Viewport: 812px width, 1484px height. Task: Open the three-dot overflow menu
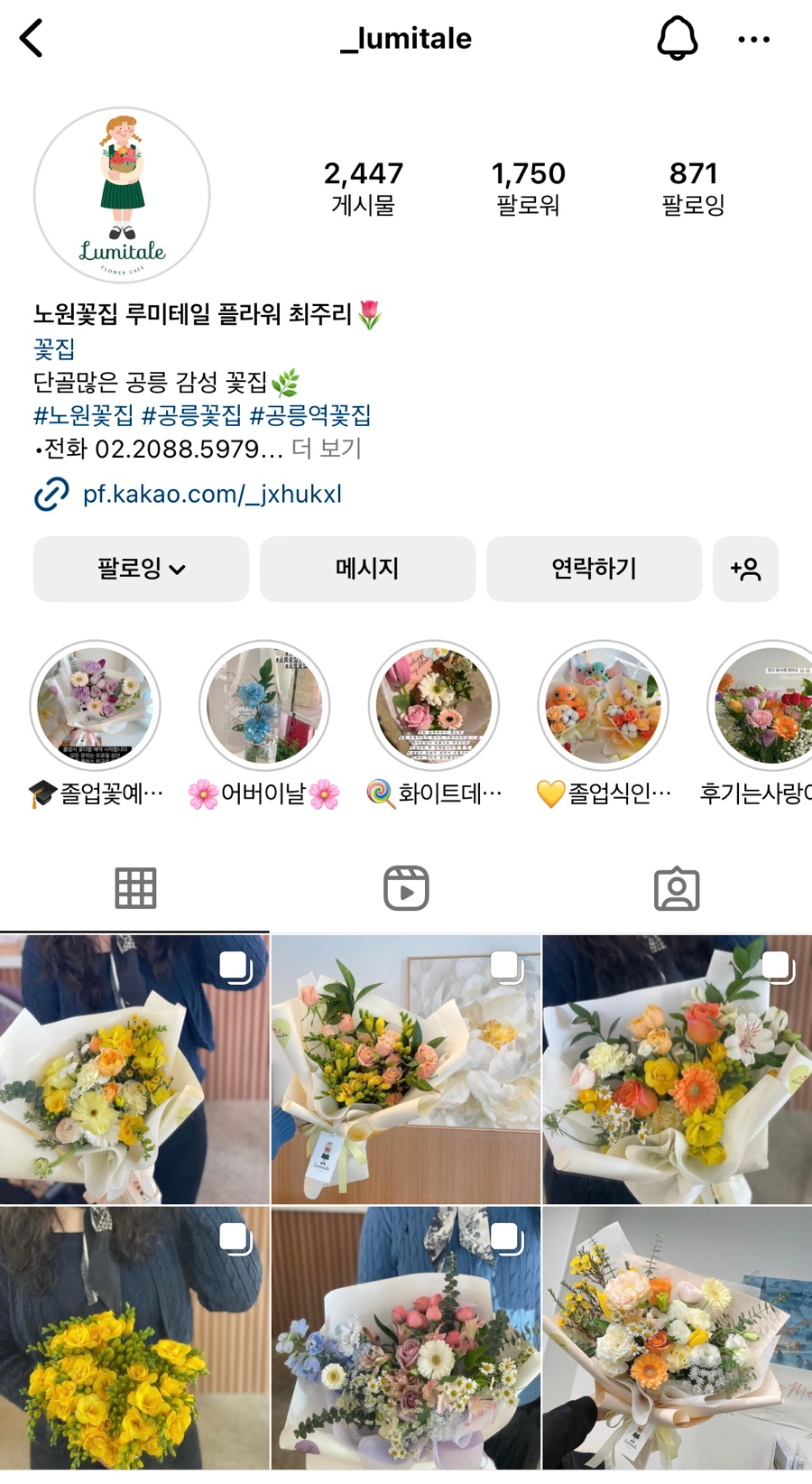point(753,40)
